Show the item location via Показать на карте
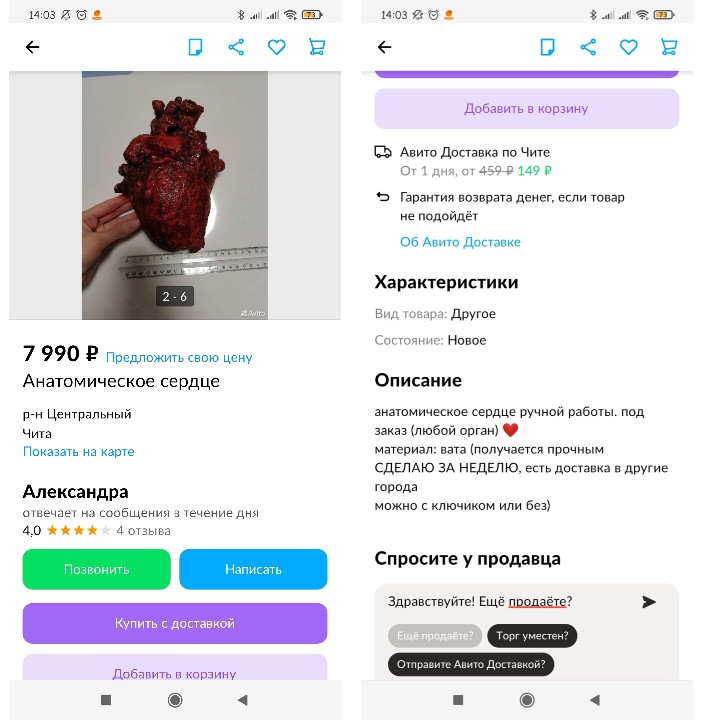The width and height of the screenshot is (704, 720). click(x=78, y=451)
